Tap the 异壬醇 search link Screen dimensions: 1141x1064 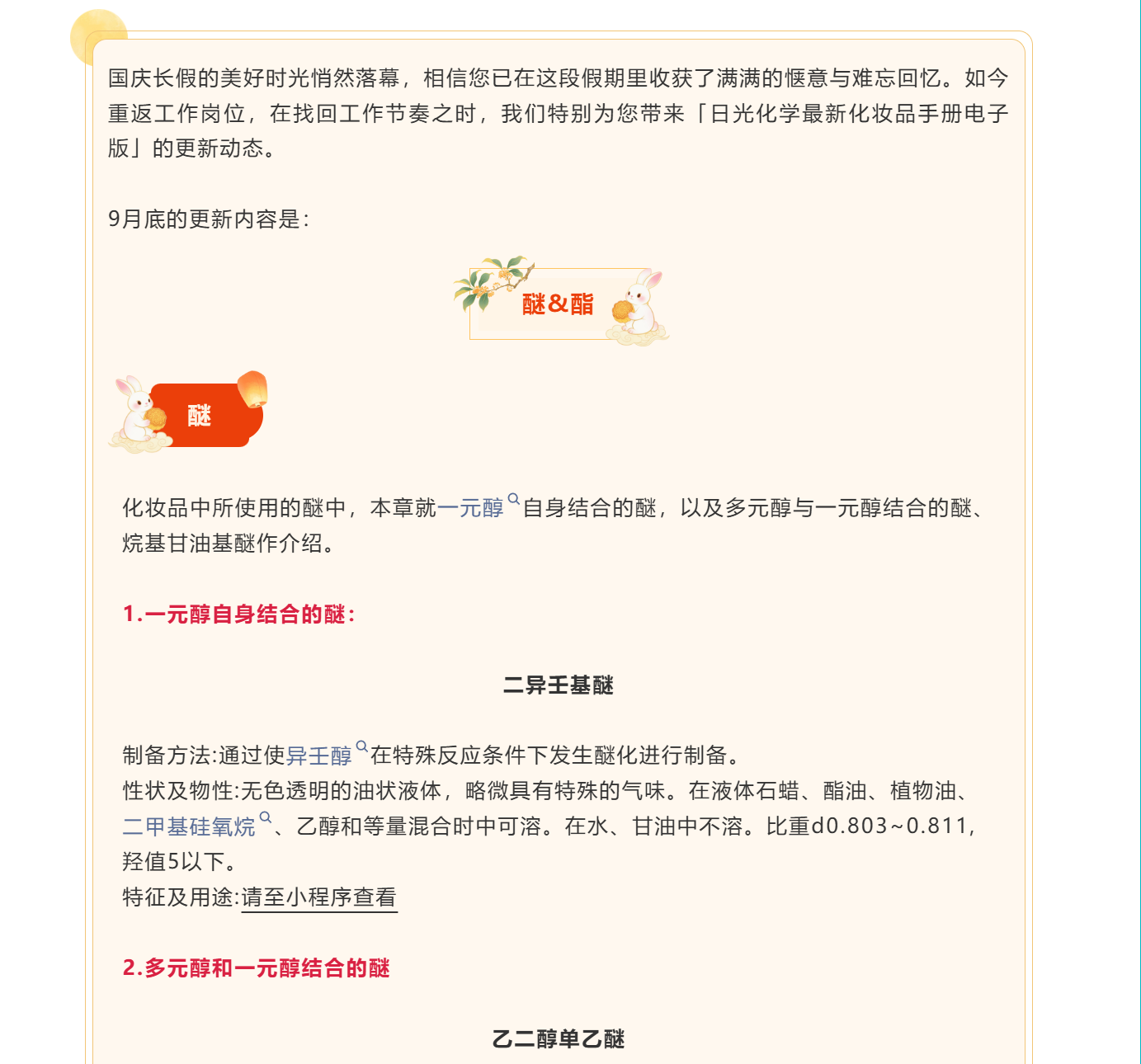point(319,756)
